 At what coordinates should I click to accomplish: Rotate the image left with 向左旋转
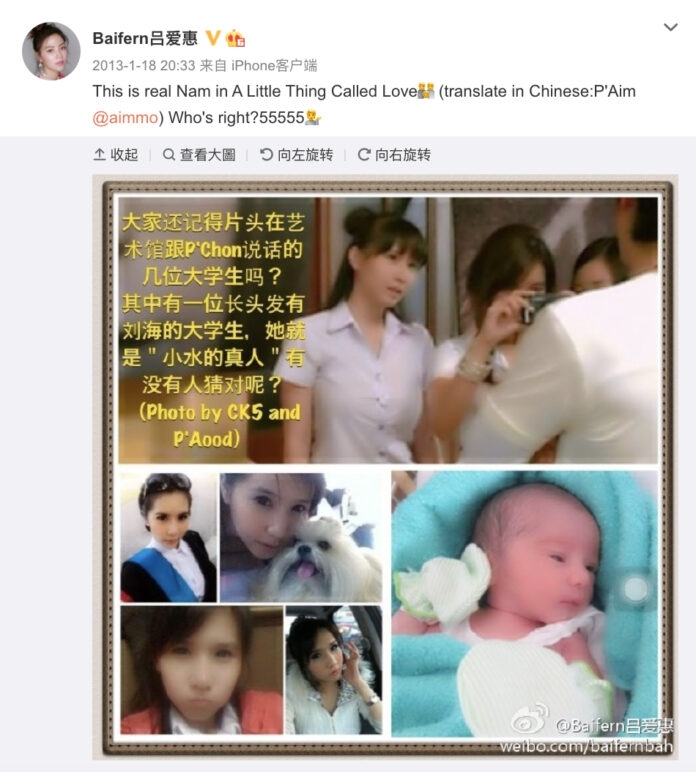[296, 155]
